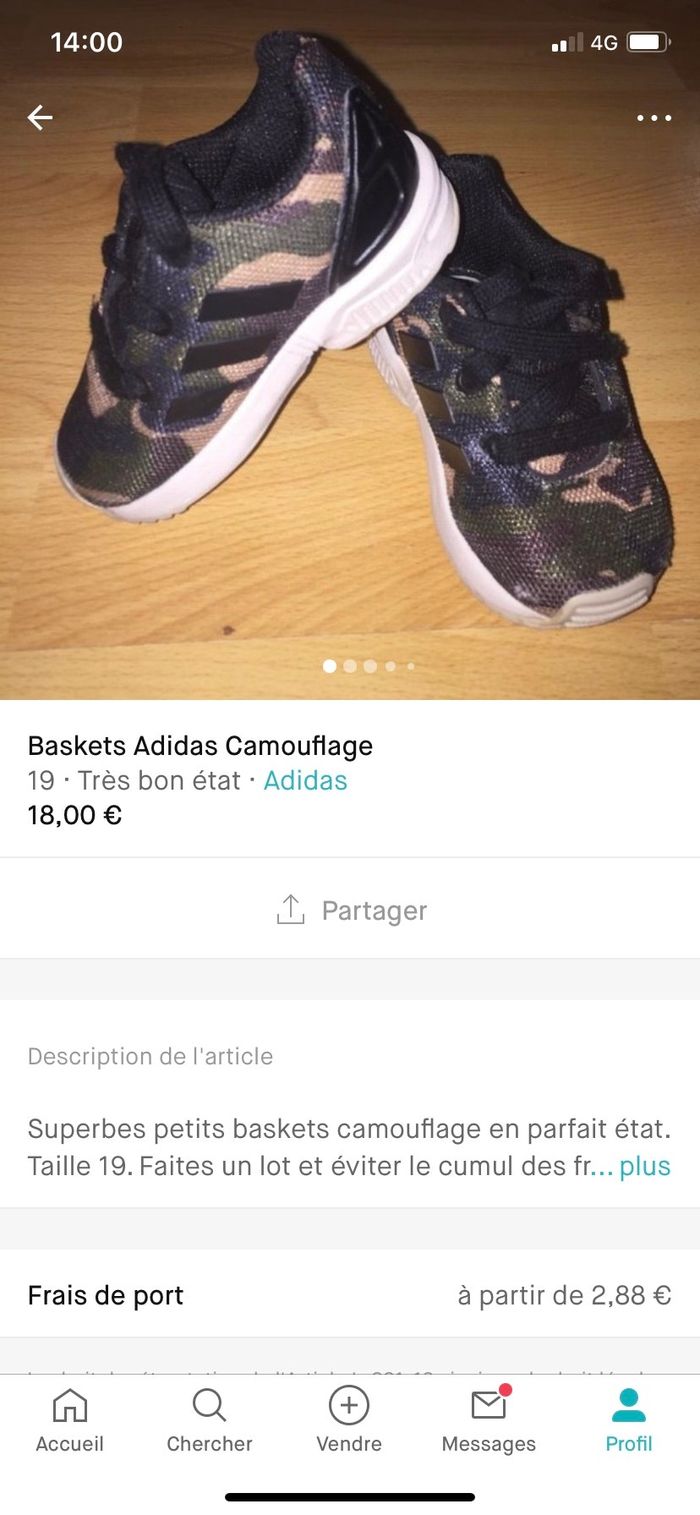Go back using the arrow icon
This screenshot has width=700, height=1515.
click(x=40, y=118)
